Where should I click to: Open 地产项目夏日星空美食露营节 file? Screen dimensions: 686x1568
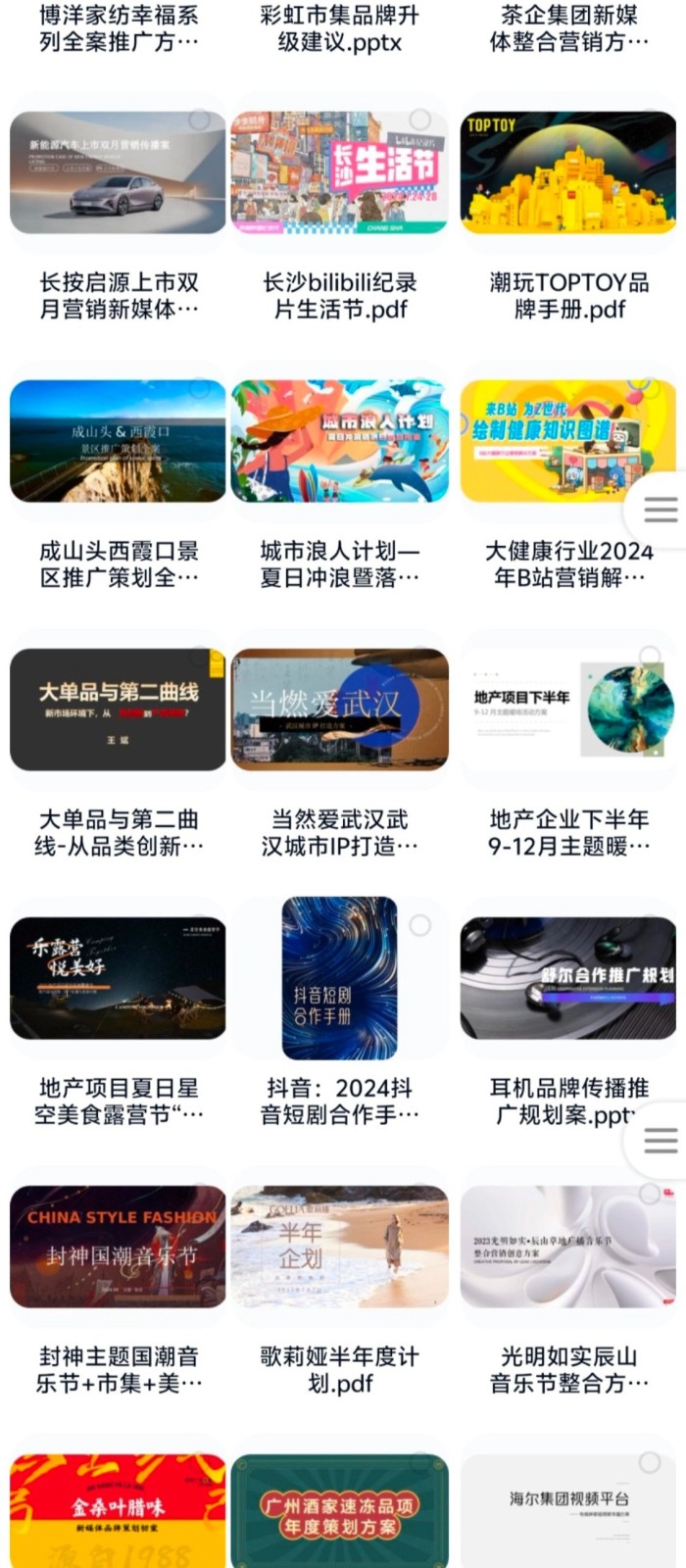tap(118, 979)
